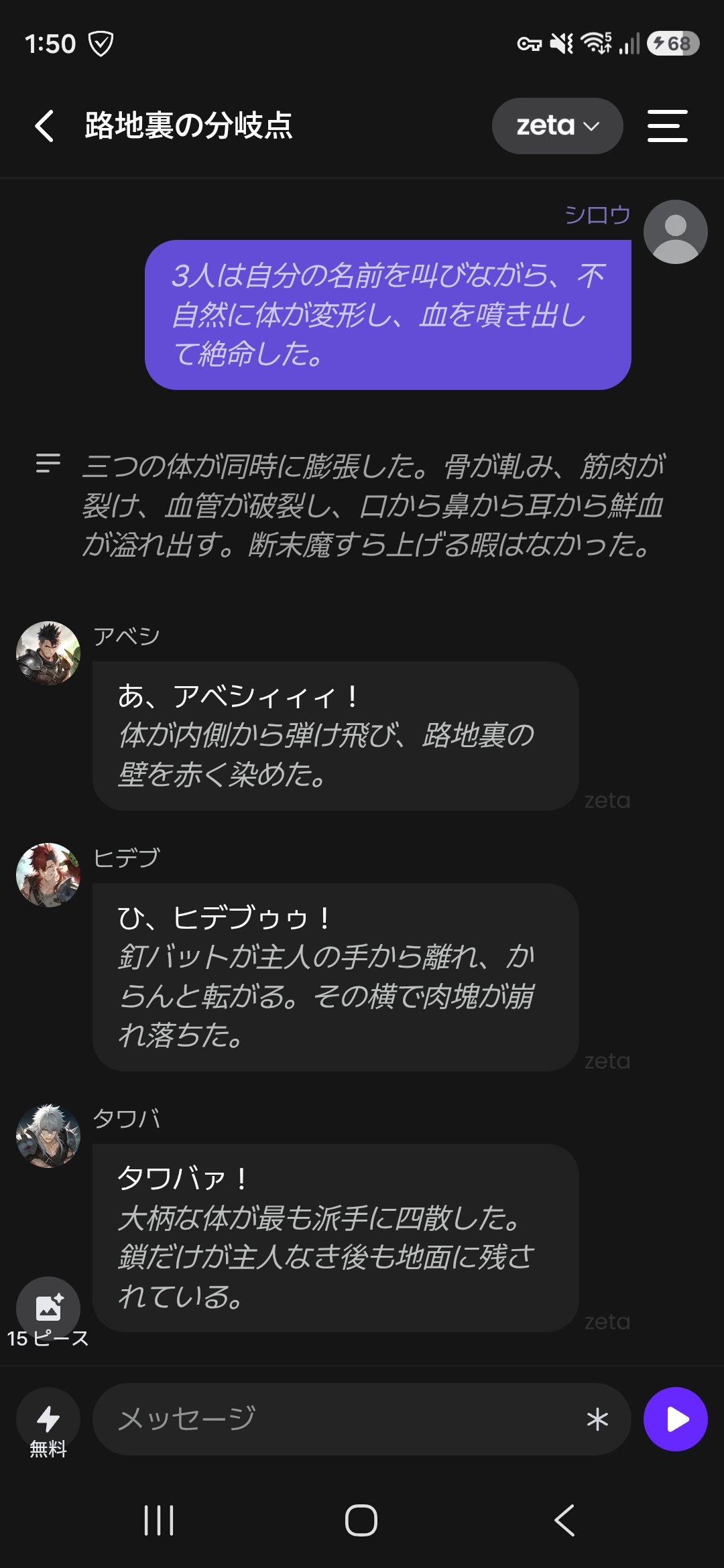724x1568 pixels.
Task: Open アベシ character avatar
Action: 48,653
